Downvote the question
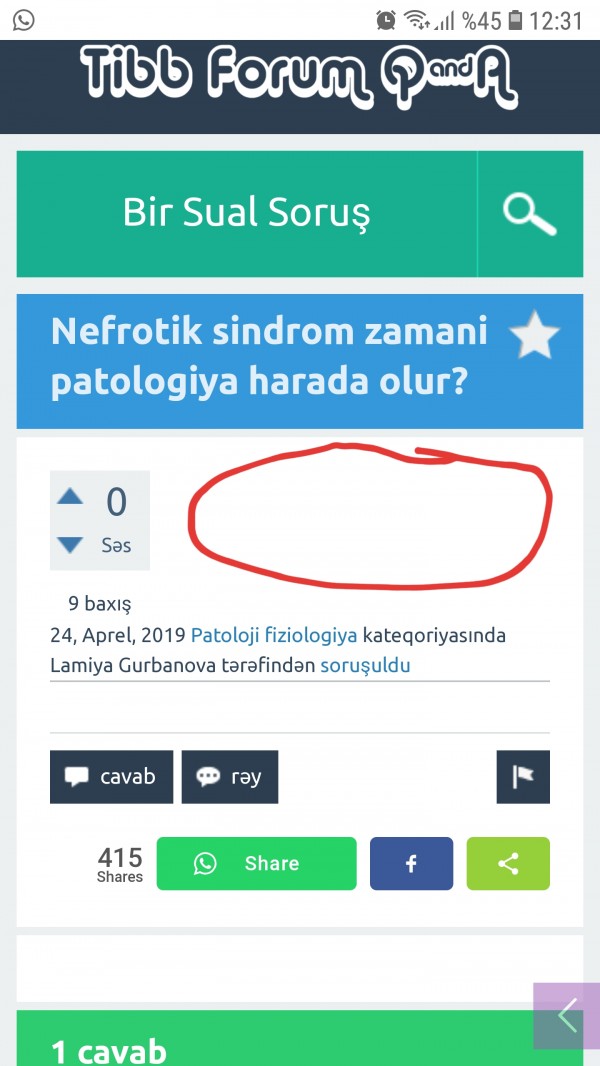Viewport: 600px width, 1066px height. pyautogui.click(x=70, y=545)
